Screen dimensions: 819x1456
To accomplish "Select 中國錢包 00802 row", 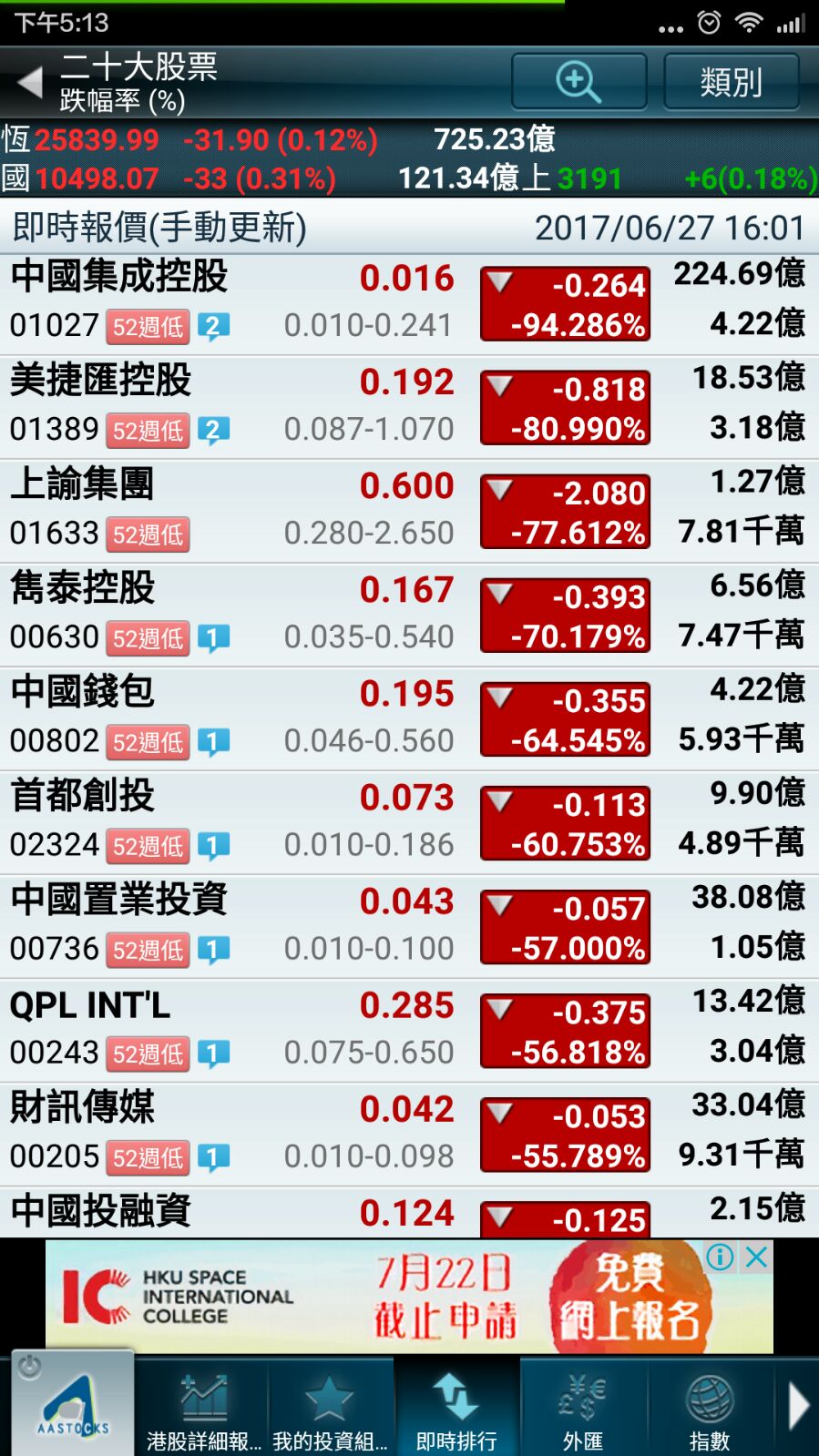I will click(x=409, y=719).
